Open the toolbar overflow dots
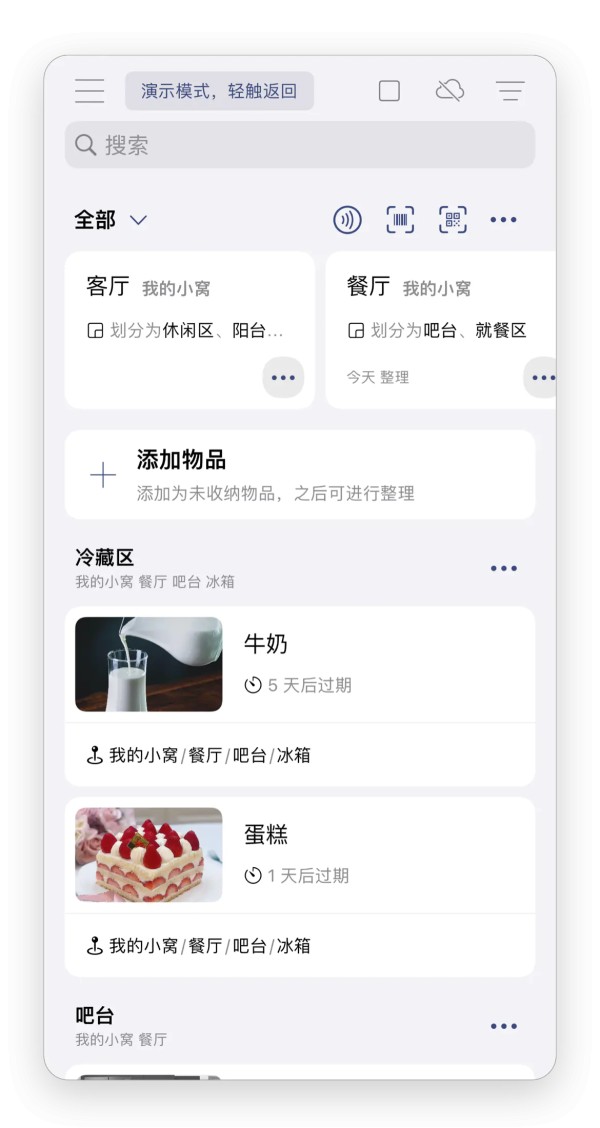 click(x=504, y=220)
